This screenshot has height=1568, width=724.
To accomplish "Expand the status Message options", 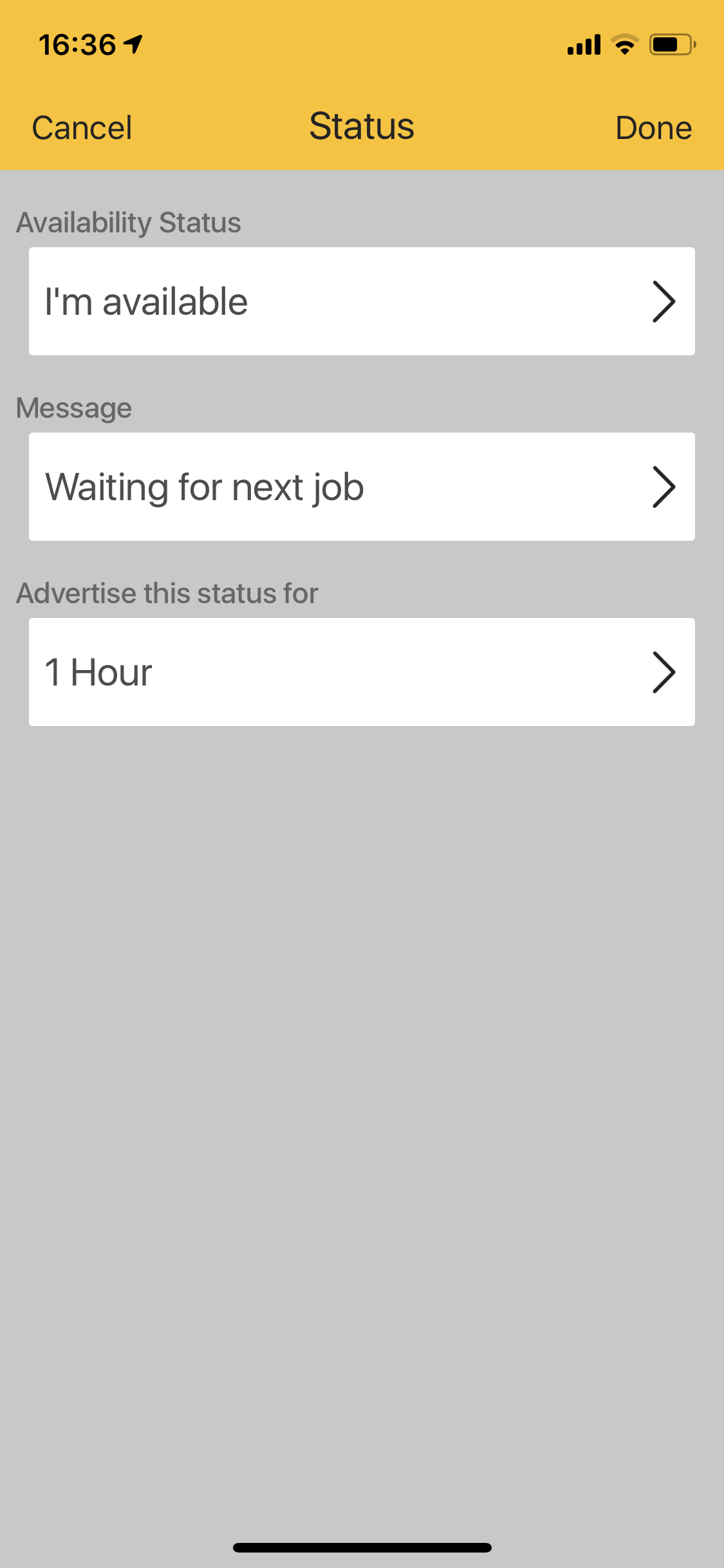I will point(360,486).
